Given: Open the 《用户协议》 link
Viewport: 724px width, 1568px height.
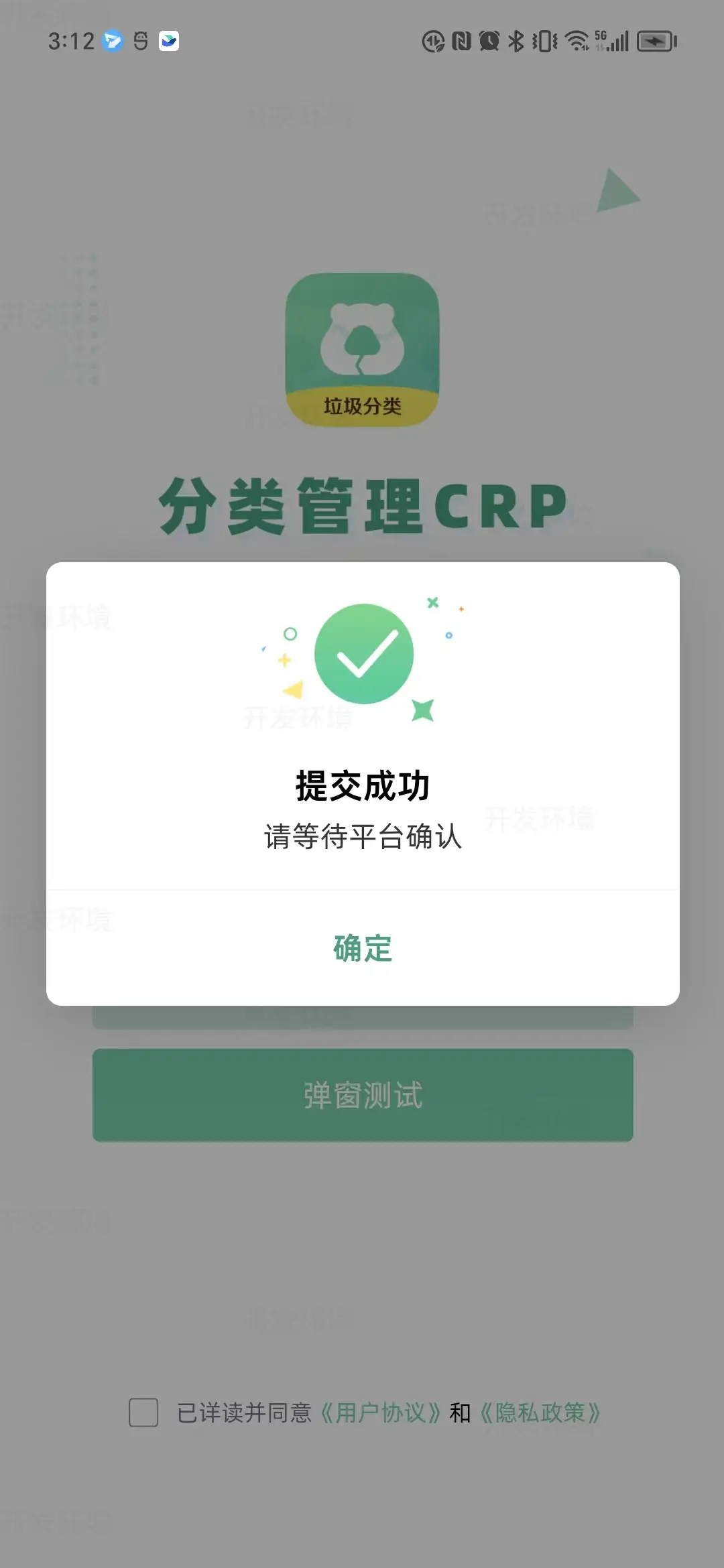Looking at the screenshot, I should pos(380,1413).
